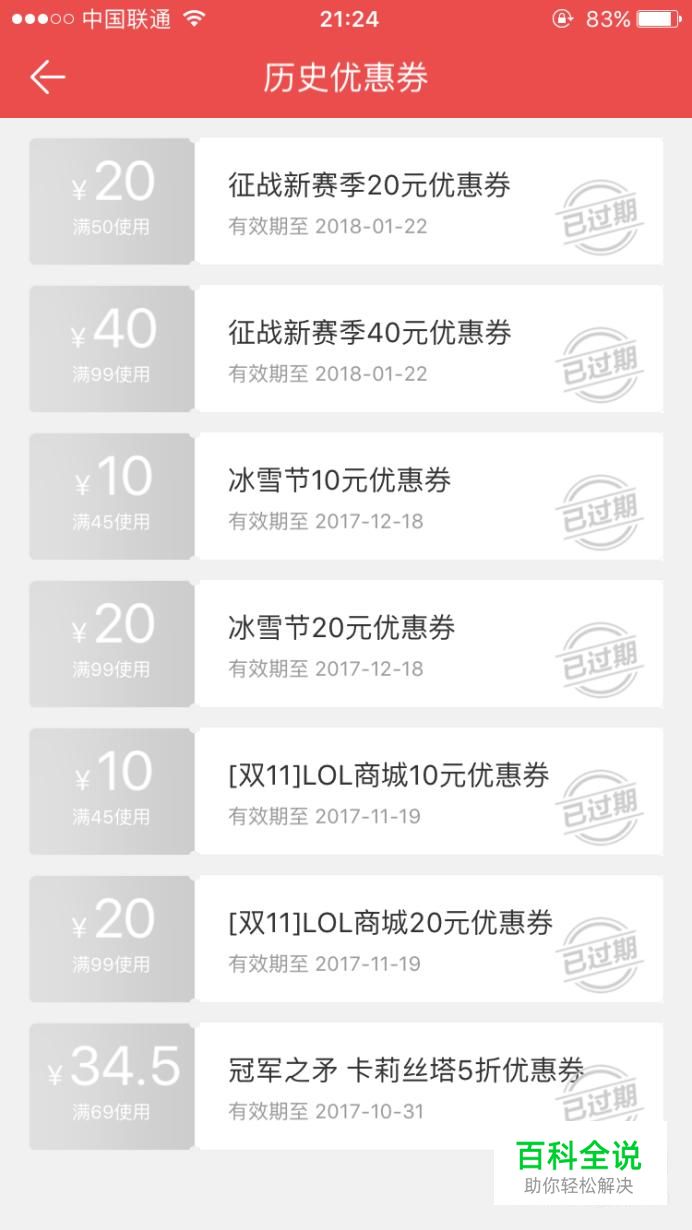Viewport: 692px width, 1230px height.
Task: View the 冰雪节20元优惠券 card
Action: (346, 644)
